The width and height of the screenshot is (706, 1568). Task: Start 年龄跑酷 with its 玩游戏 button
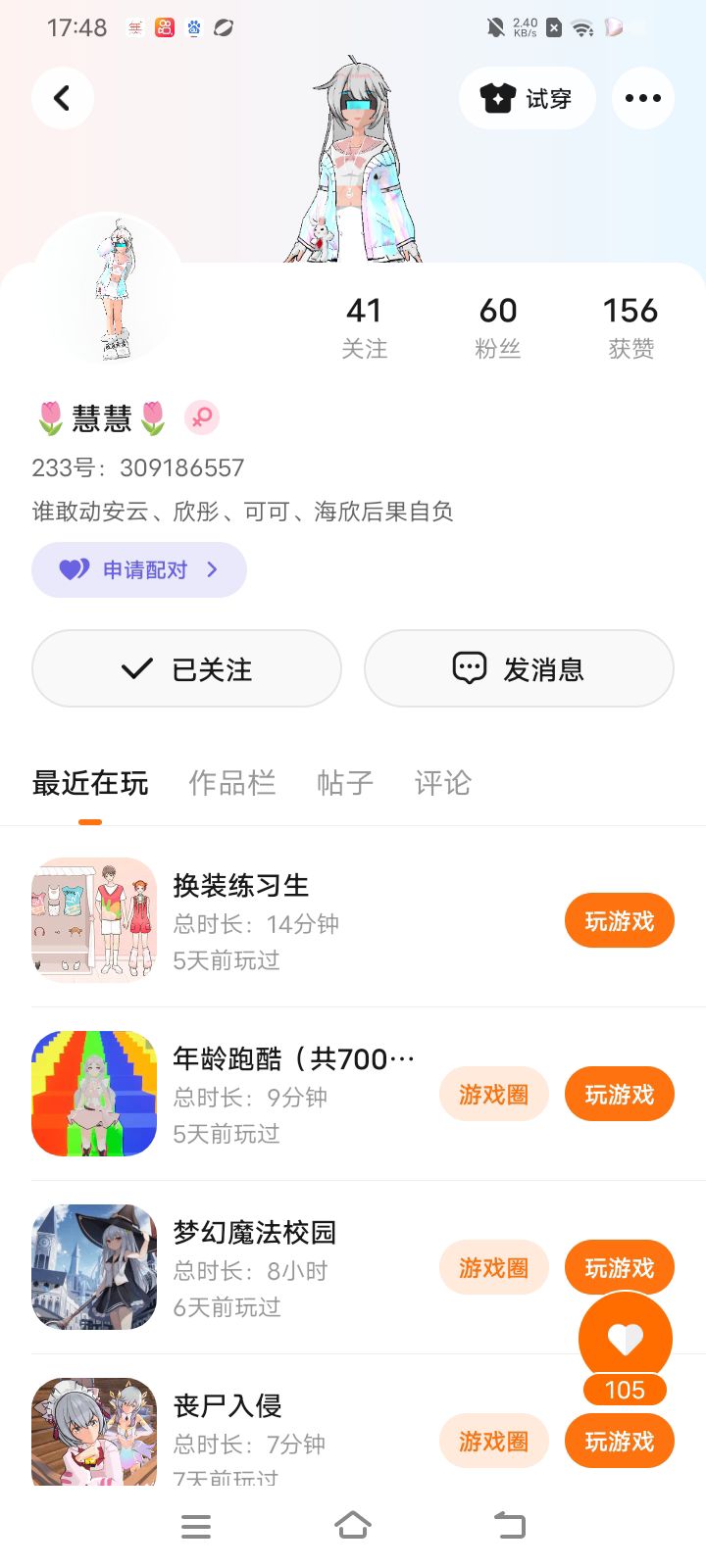tap(619, 1095)
